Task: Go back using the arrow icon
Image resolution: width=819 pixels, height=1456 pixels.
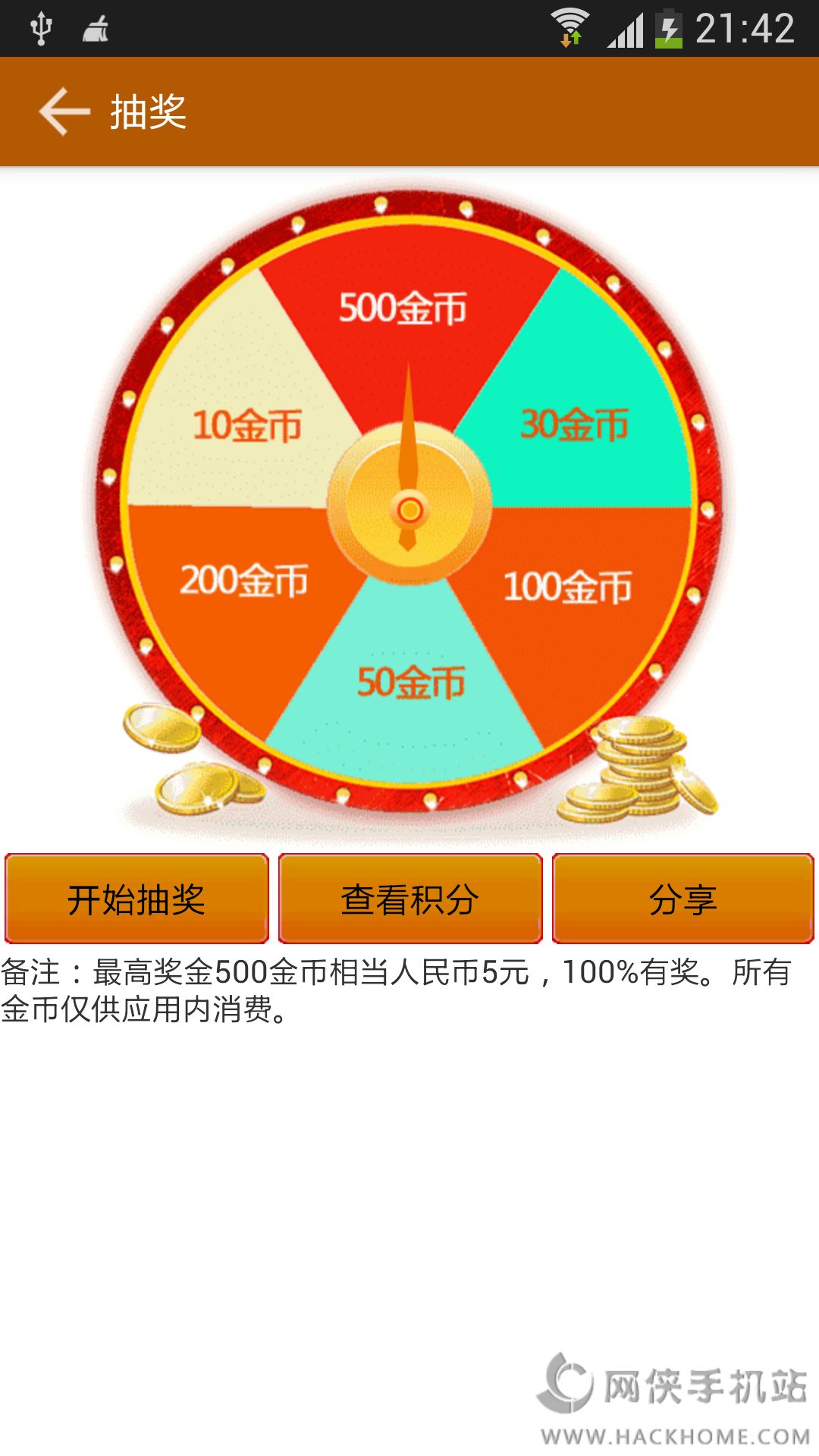Action: (64, 111)
